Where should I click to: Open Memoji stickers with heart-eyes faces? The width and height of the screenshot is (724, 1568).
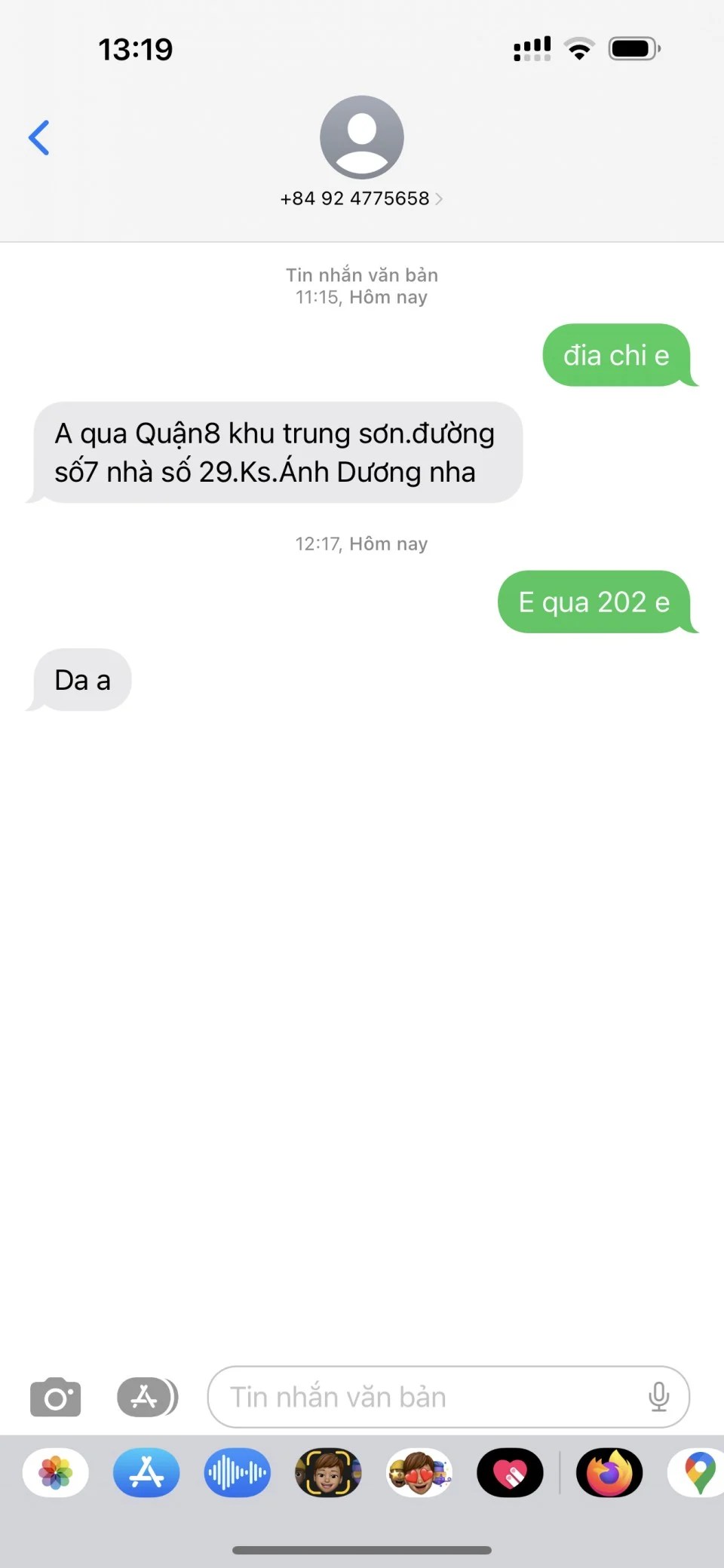click(x=419, y=1472)
